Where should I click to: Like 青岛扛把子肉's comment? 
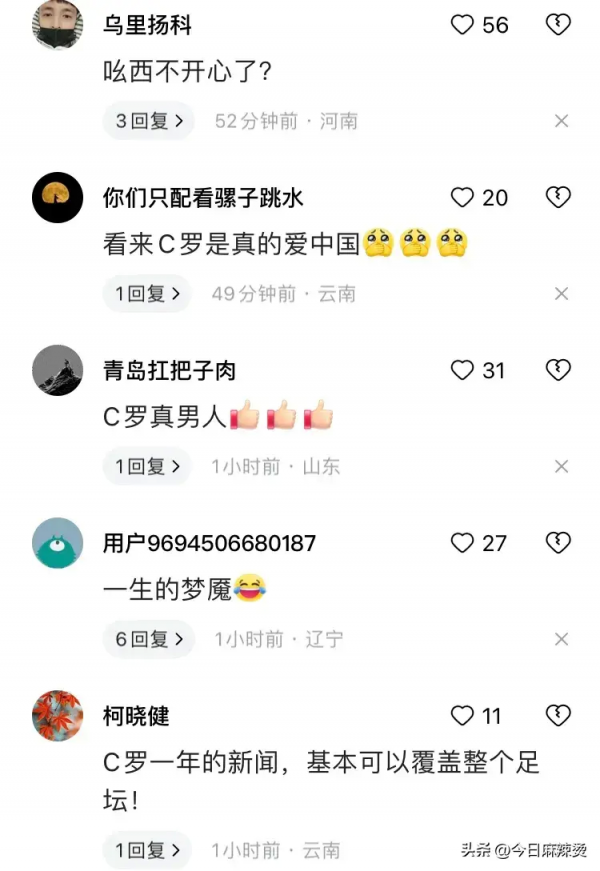click(462, 371)
